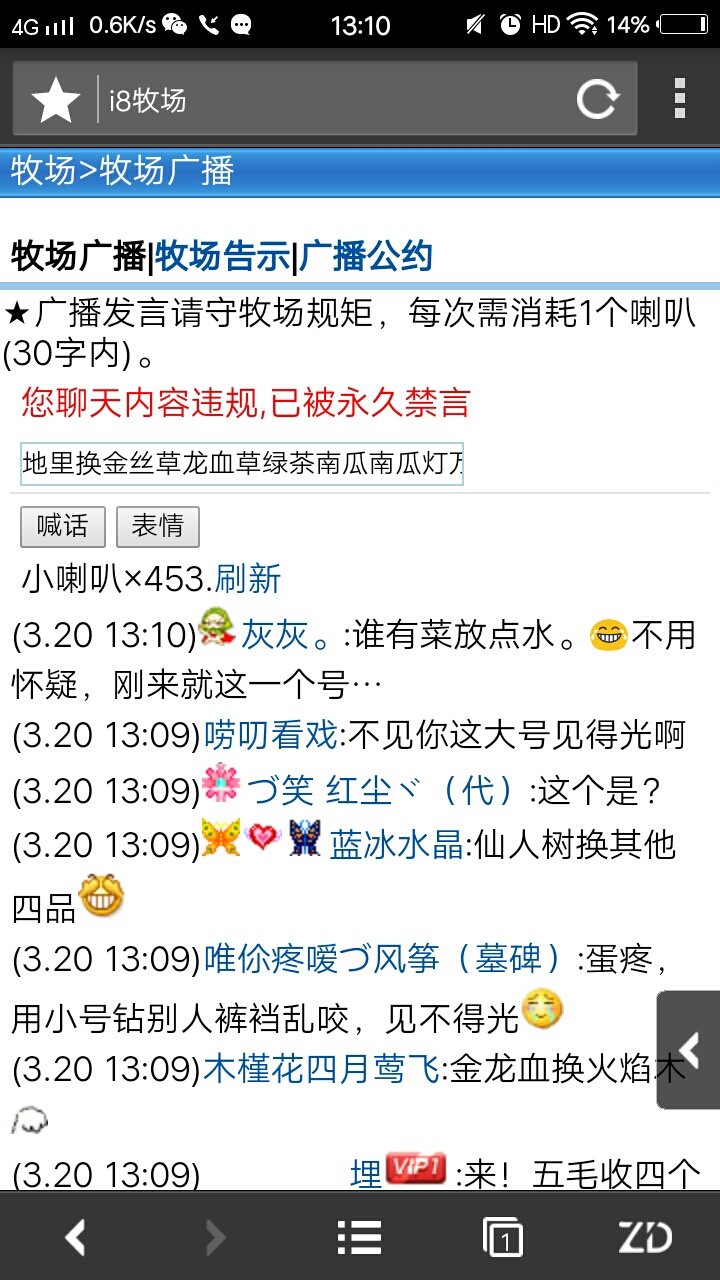Screen dimensions: 720x1280
Task: Open the 牧场 breadcrumb link
Action: [43, 171]
